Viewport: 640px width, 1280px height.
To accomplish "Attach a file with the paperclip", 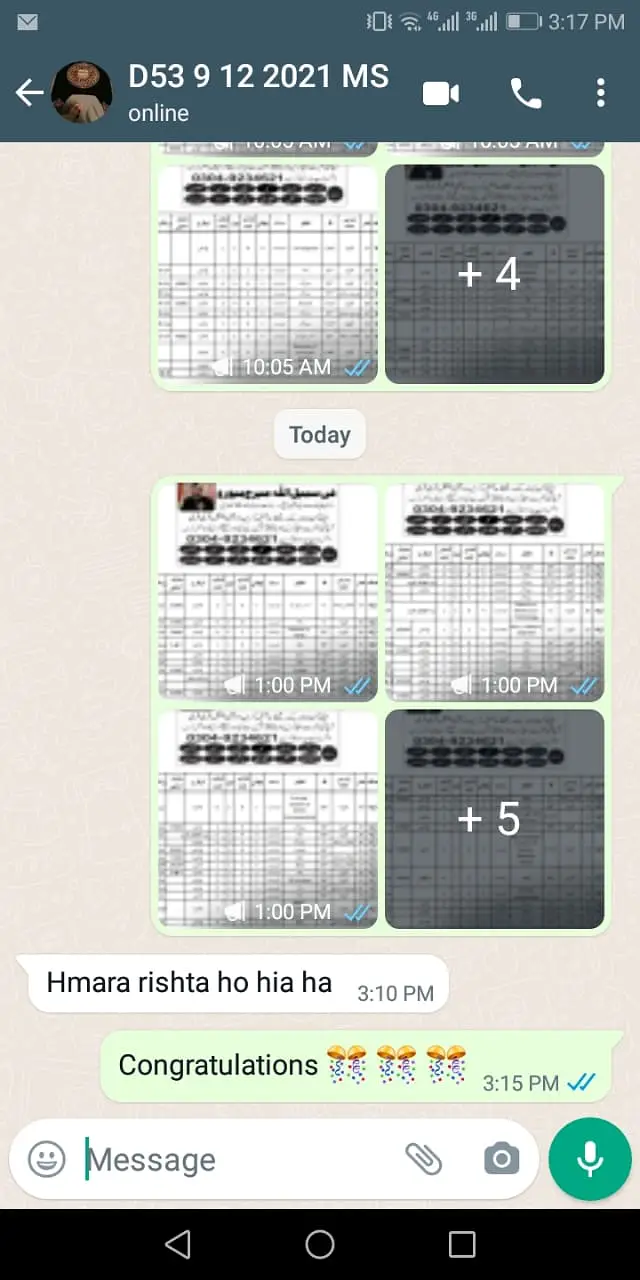I will (x=423, y=1159).
